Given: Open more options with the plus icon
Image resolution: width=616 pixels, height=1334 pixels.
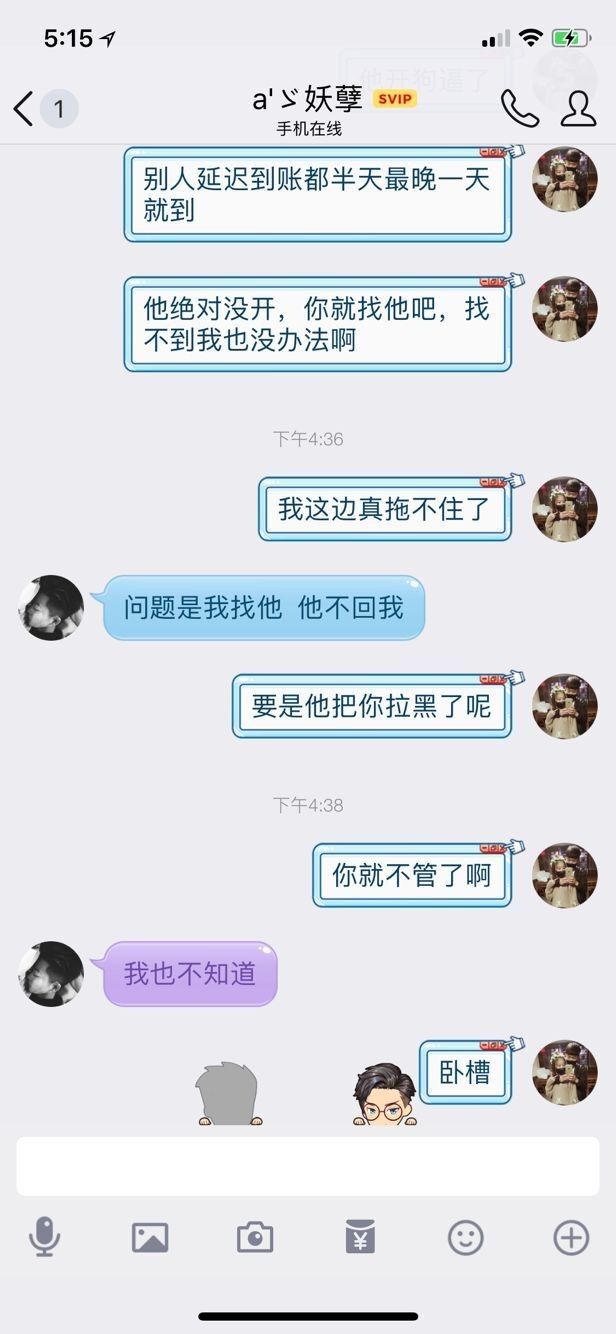Looking at the screenshot, I should (x=571, y=1238).
